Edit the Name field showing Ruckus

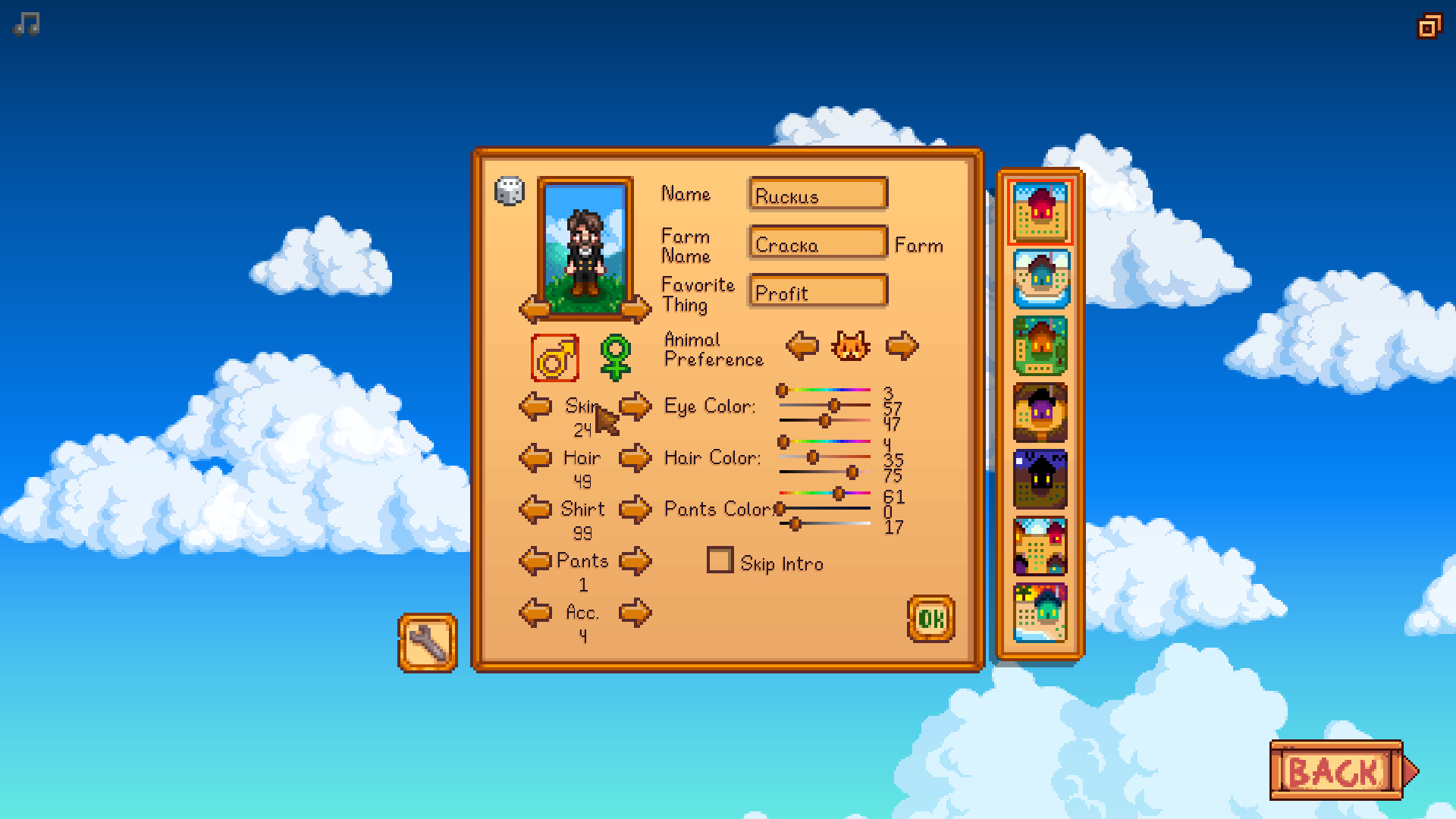(817, 195)
